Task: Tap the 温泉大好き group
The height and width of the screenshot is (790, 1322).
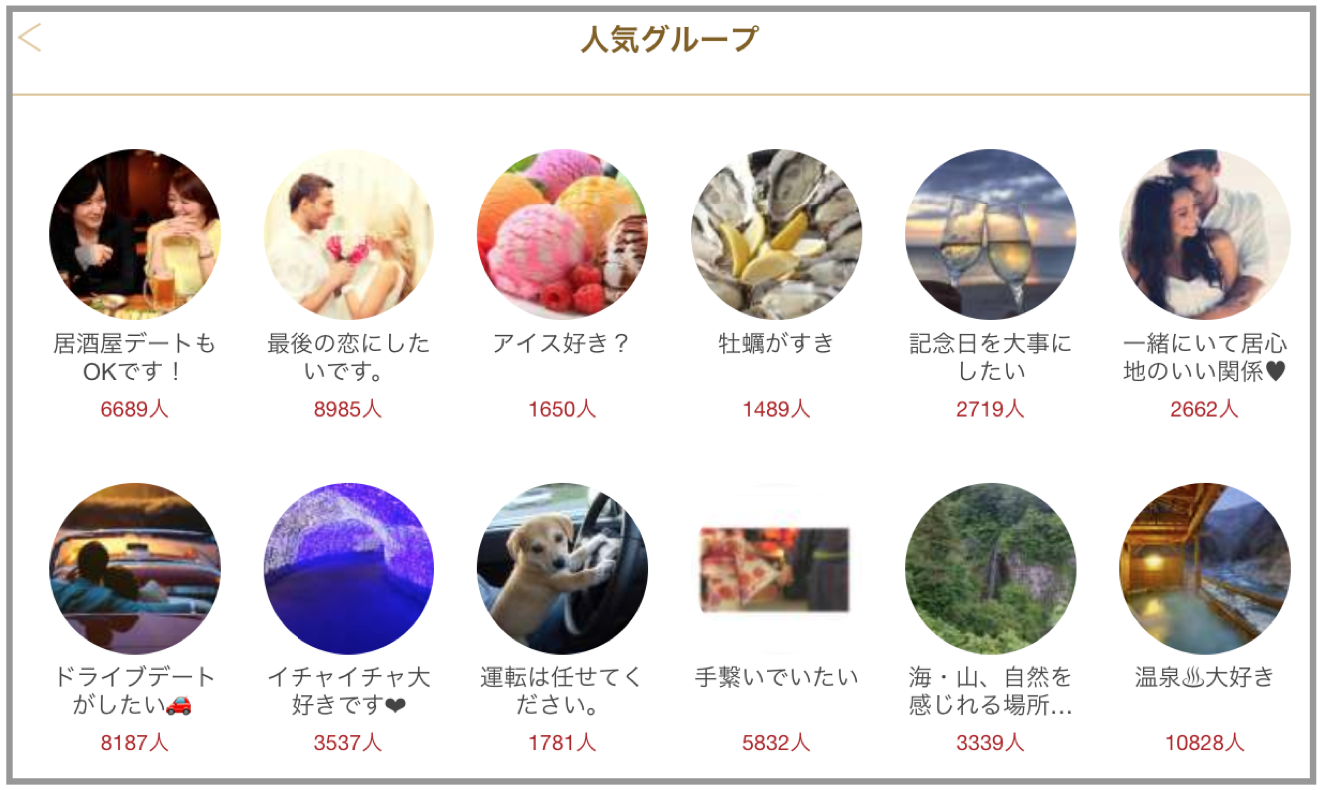Action: click(1204, 568)
